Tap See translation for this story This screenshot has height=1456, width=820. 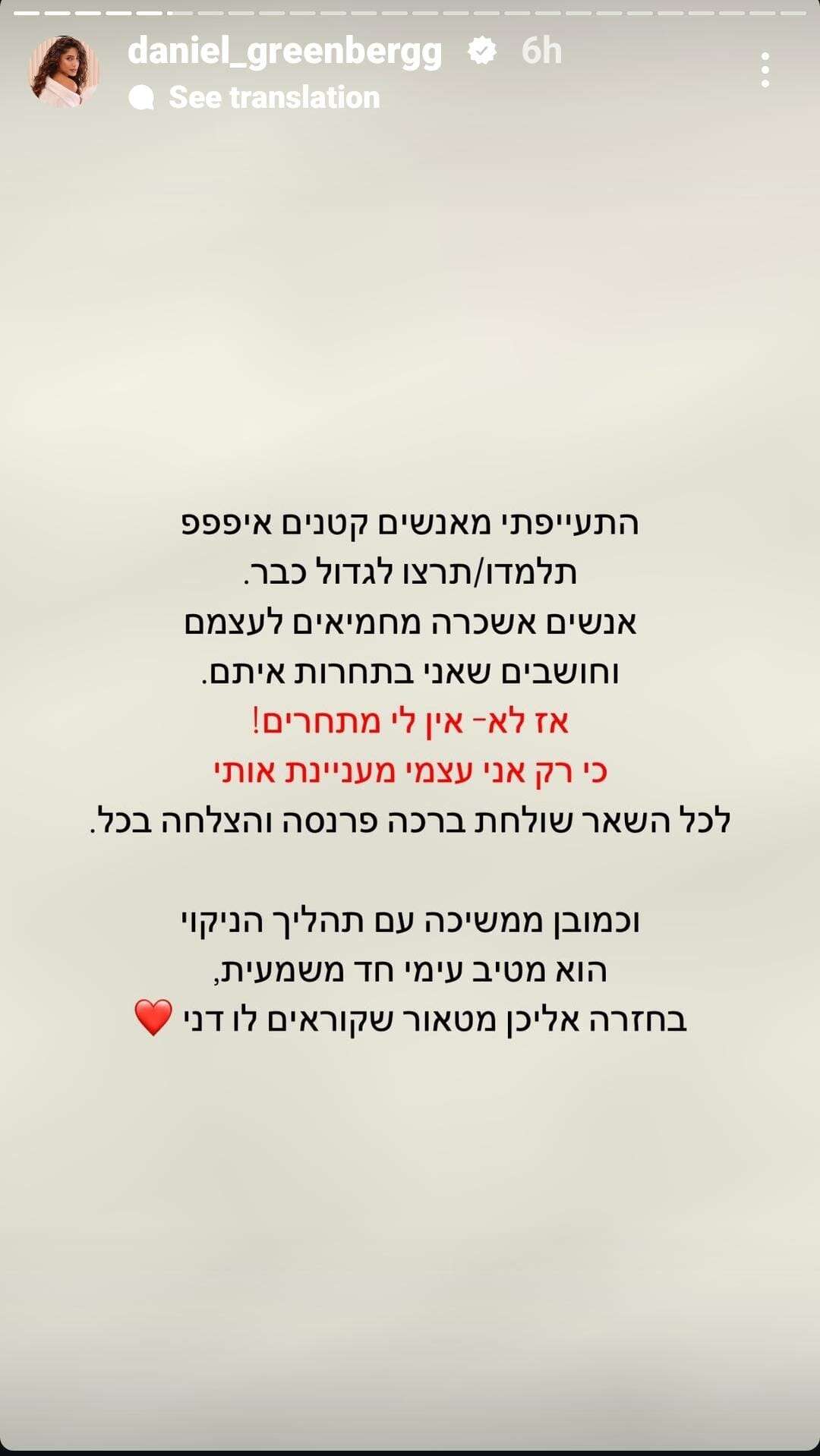pyautogui.click(x=273, y=97)
